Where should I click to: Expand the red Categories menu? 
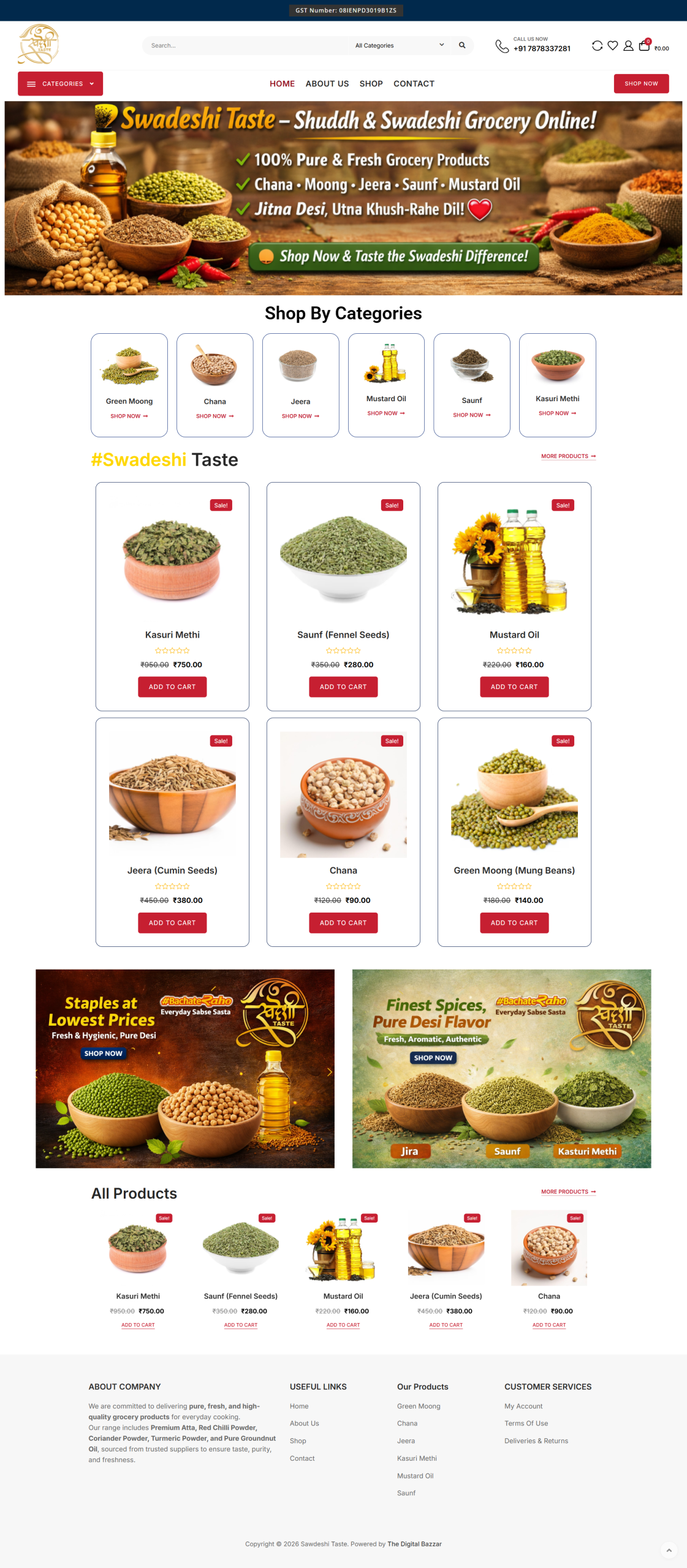tap(60, 84)
